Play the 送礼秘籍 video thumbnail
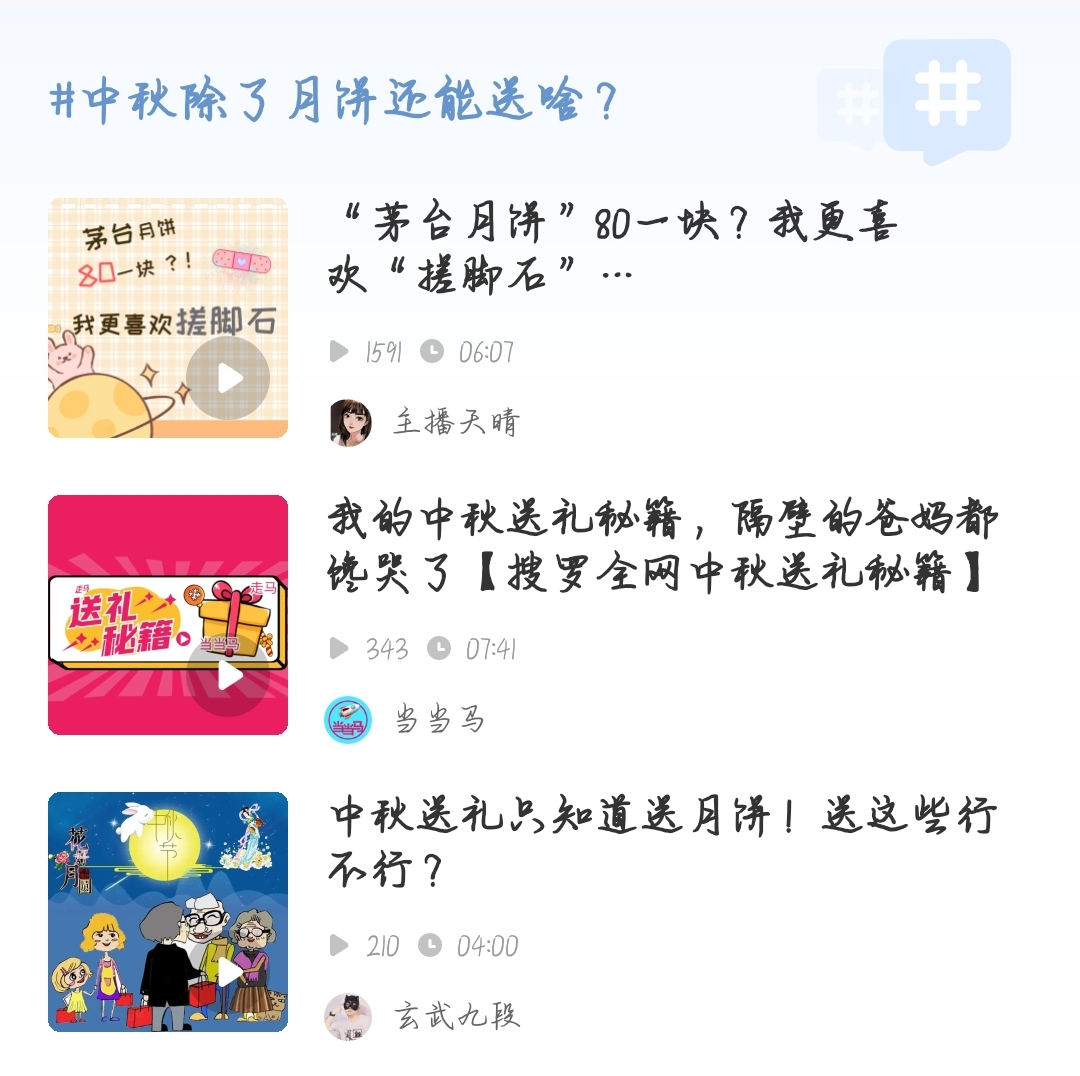The height and width of the screenshot is (1076, 1080). pos(168,615)
